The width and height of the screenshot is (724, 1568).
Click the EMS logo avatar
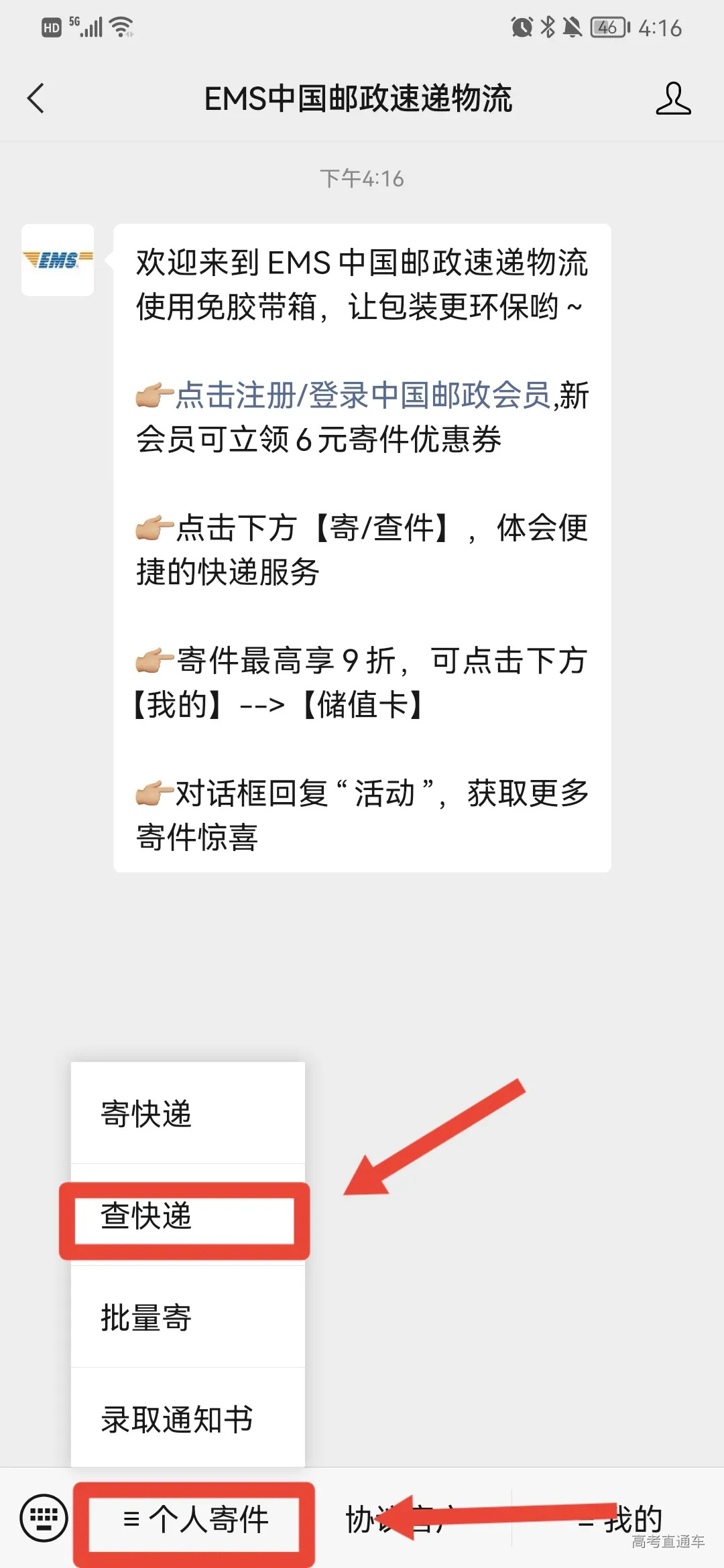(x=57, y=261)
